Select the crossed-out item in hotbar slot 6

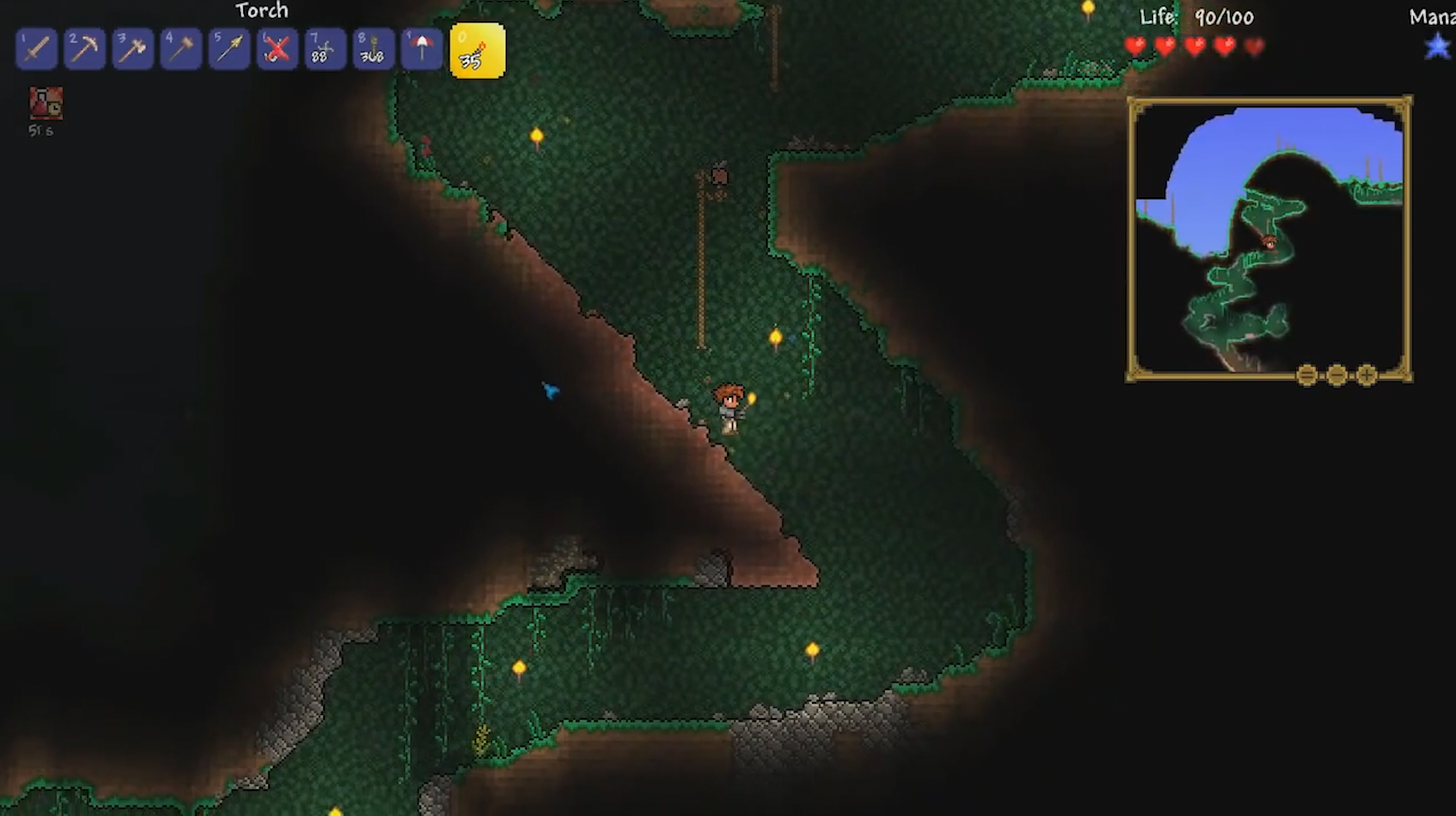coord(277,50)
